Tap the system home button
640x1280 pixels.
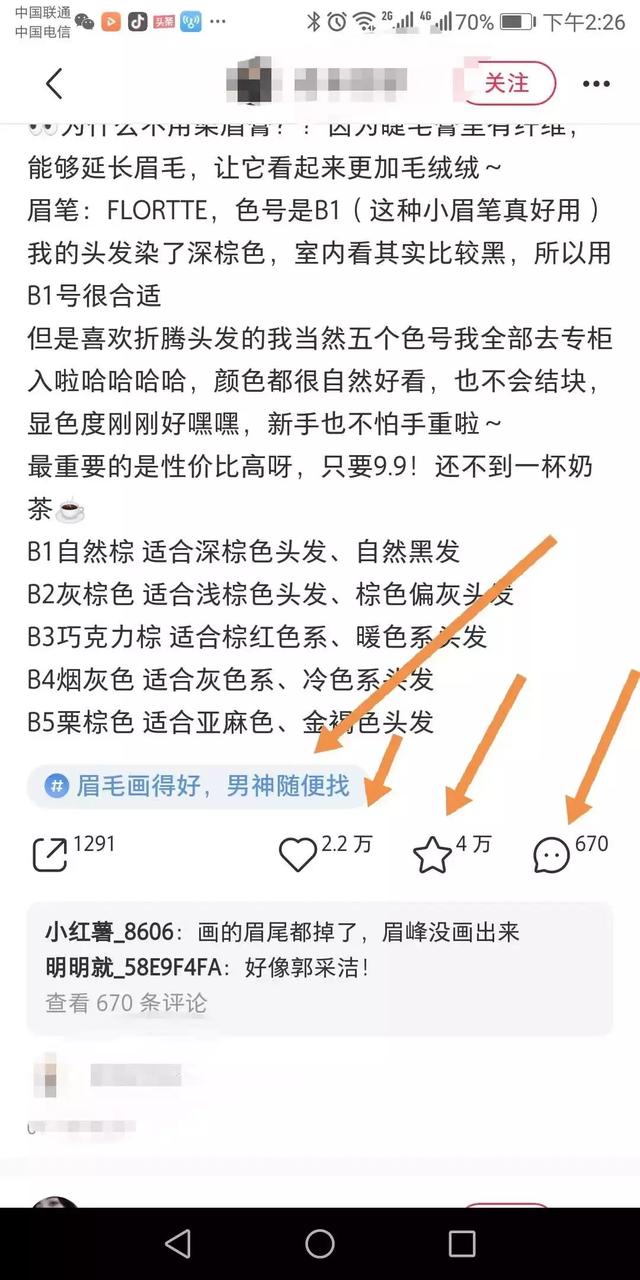[320, 1243]
